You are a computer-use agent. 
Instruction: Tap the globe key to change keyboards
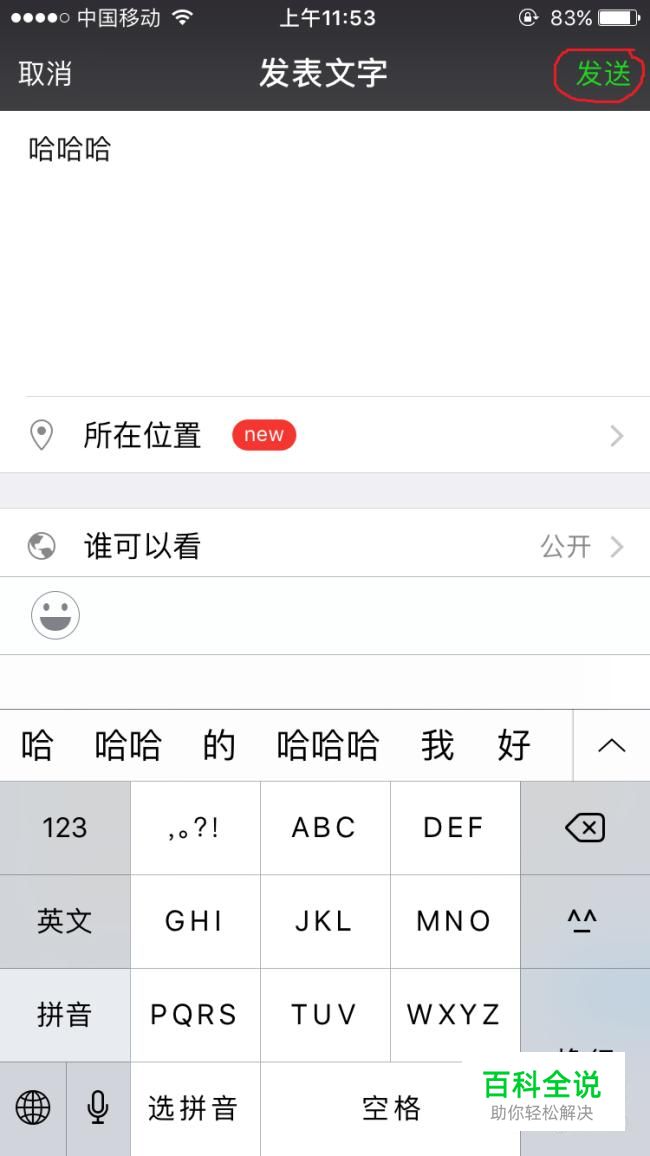click(x=33, y=1108)
